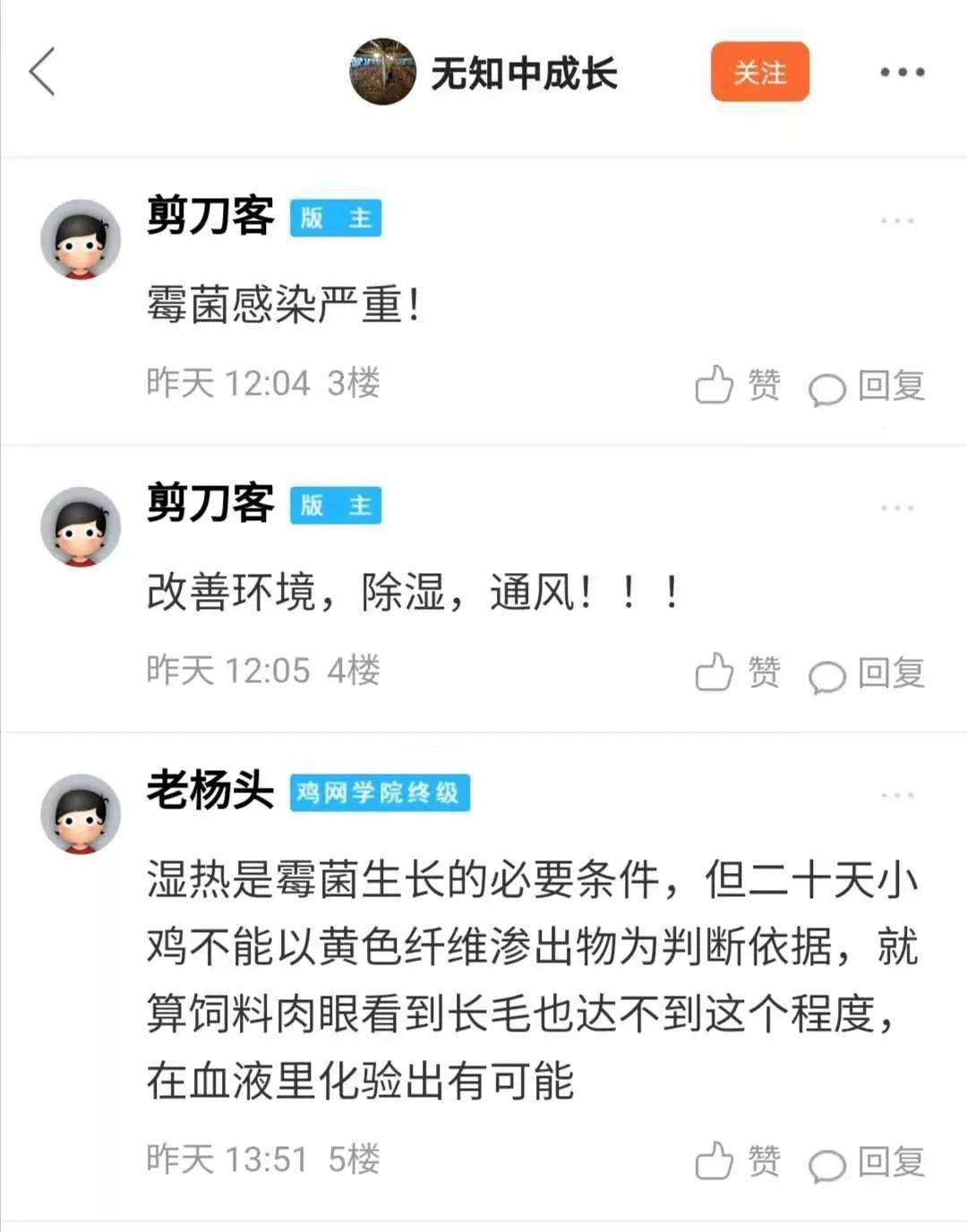Click 剪刀客's avatar in floor 4

point(79,526)
